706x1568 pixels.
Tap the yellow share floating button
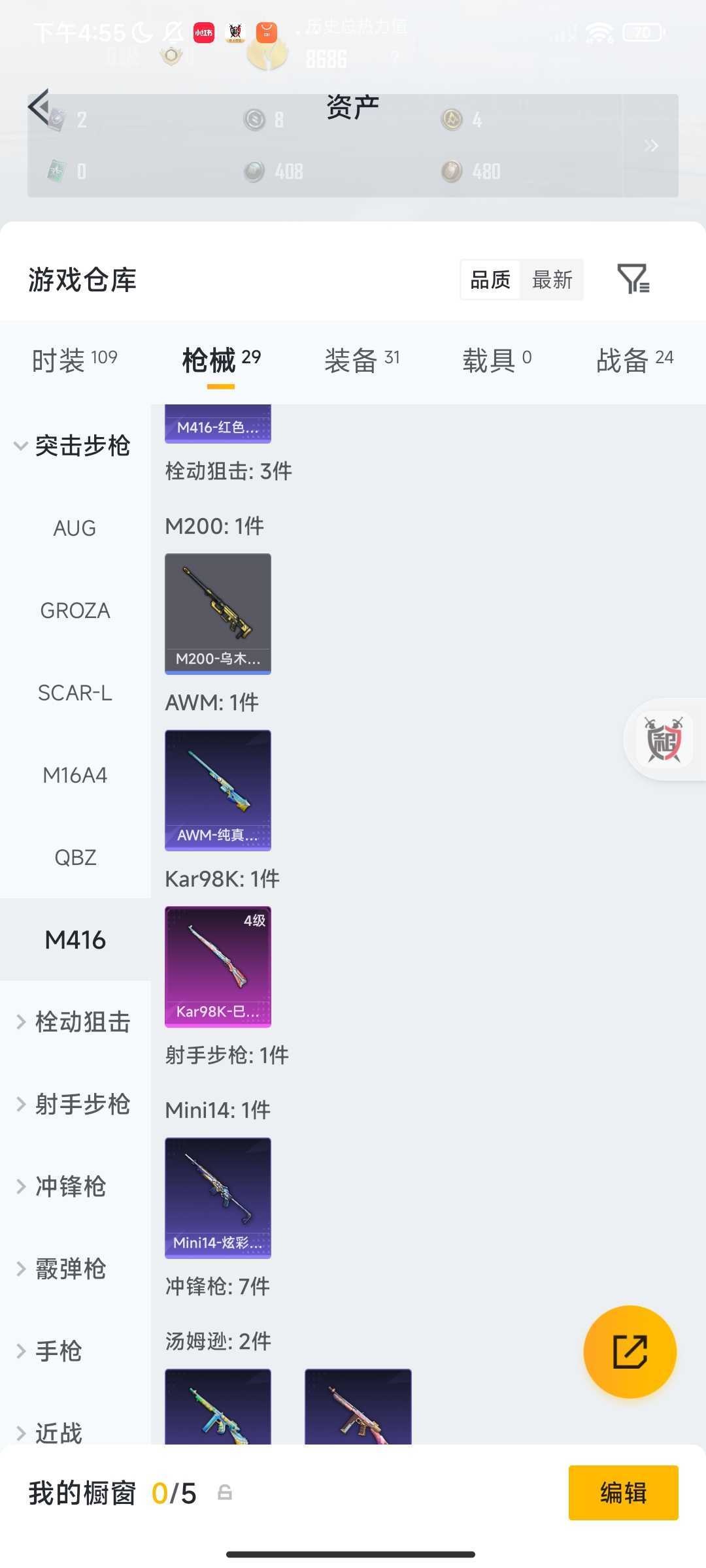coord(630,1354)
